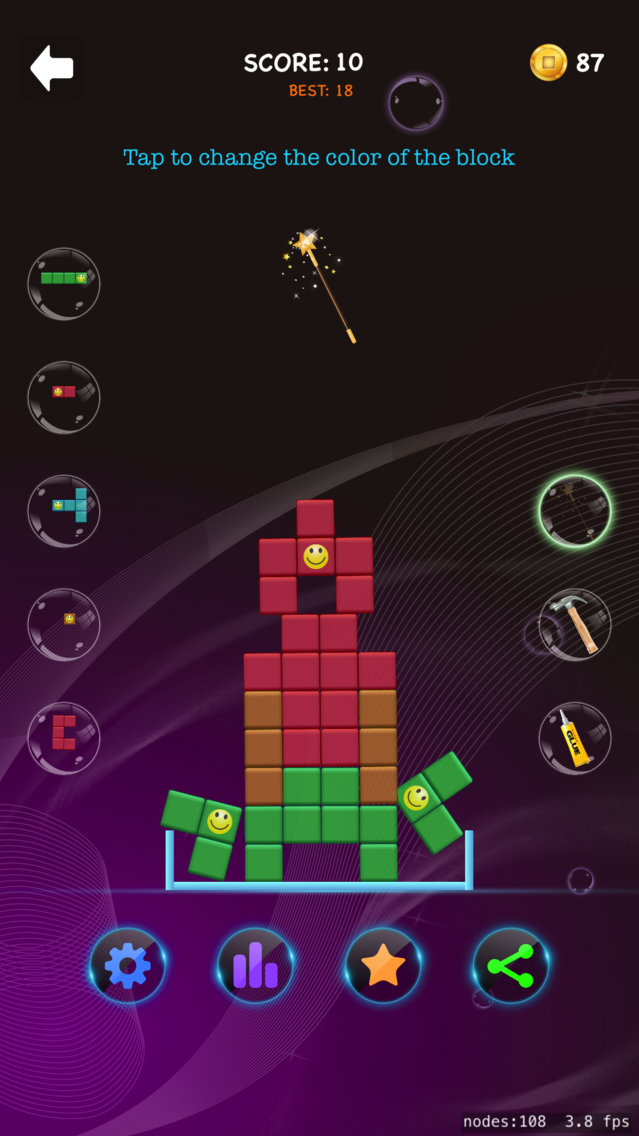Go back with the white arrow
This screenshot has height=1136, width=639.
coord(51,68)
